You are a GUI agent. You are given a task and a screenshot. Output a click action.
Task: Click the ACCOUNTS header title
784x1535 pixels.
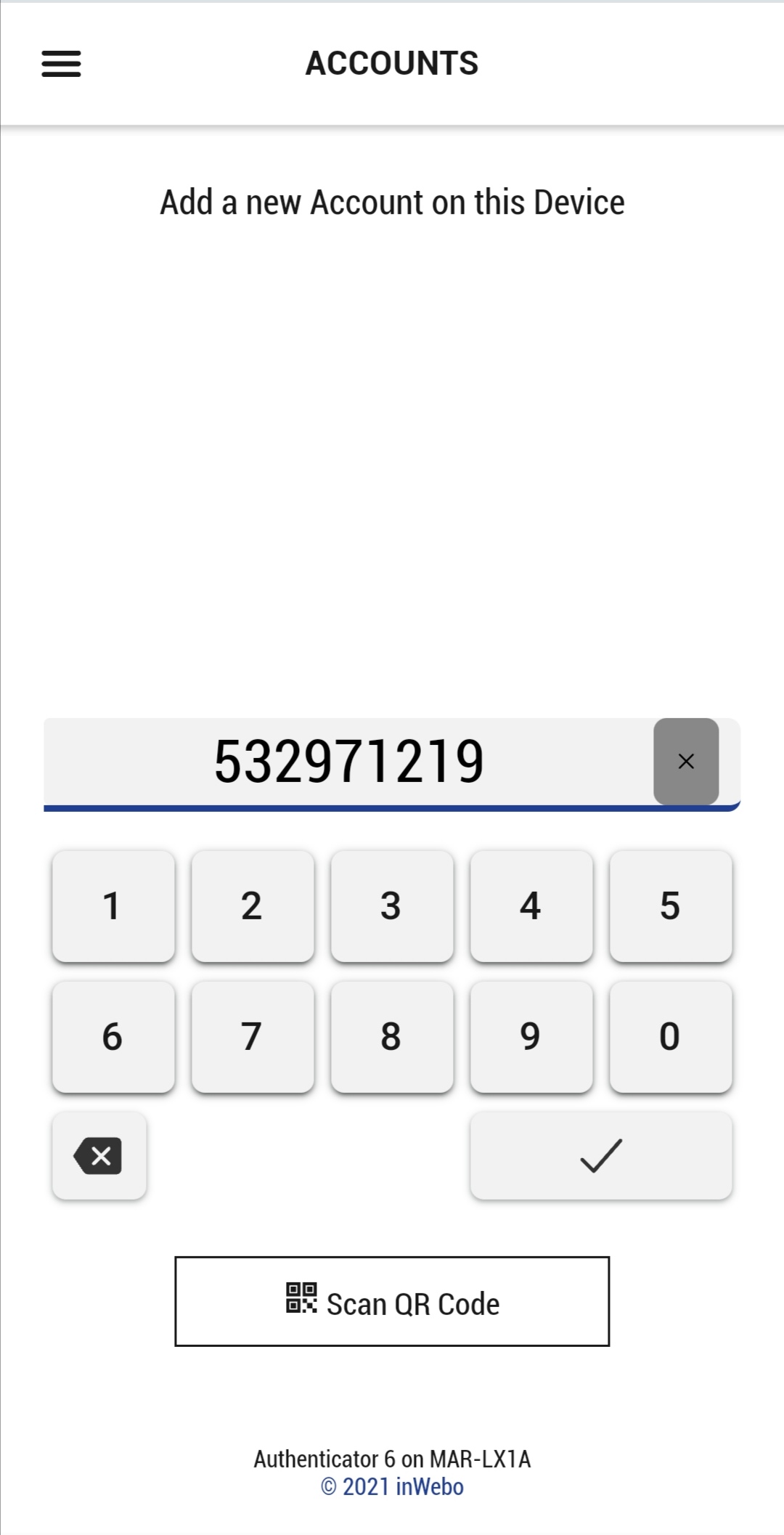(x=392, y=63)
